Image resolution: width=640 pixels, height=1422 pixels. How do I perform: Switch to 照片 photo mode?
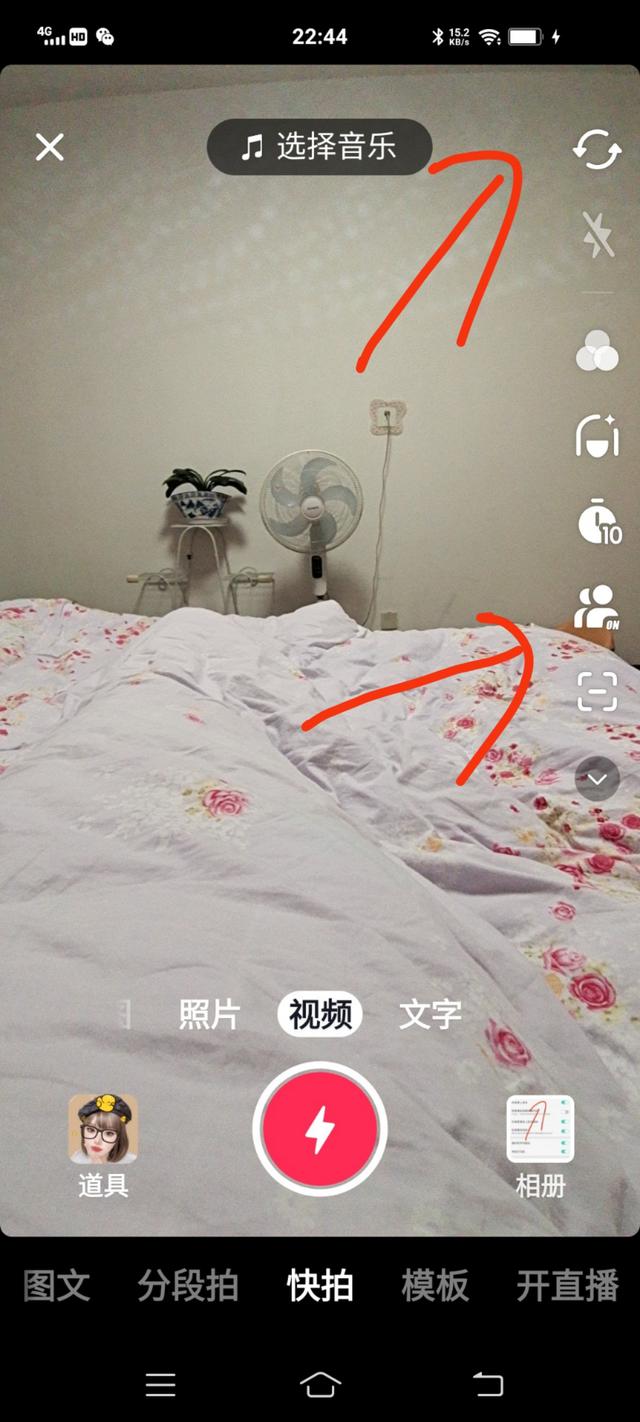coord(210,1014)
